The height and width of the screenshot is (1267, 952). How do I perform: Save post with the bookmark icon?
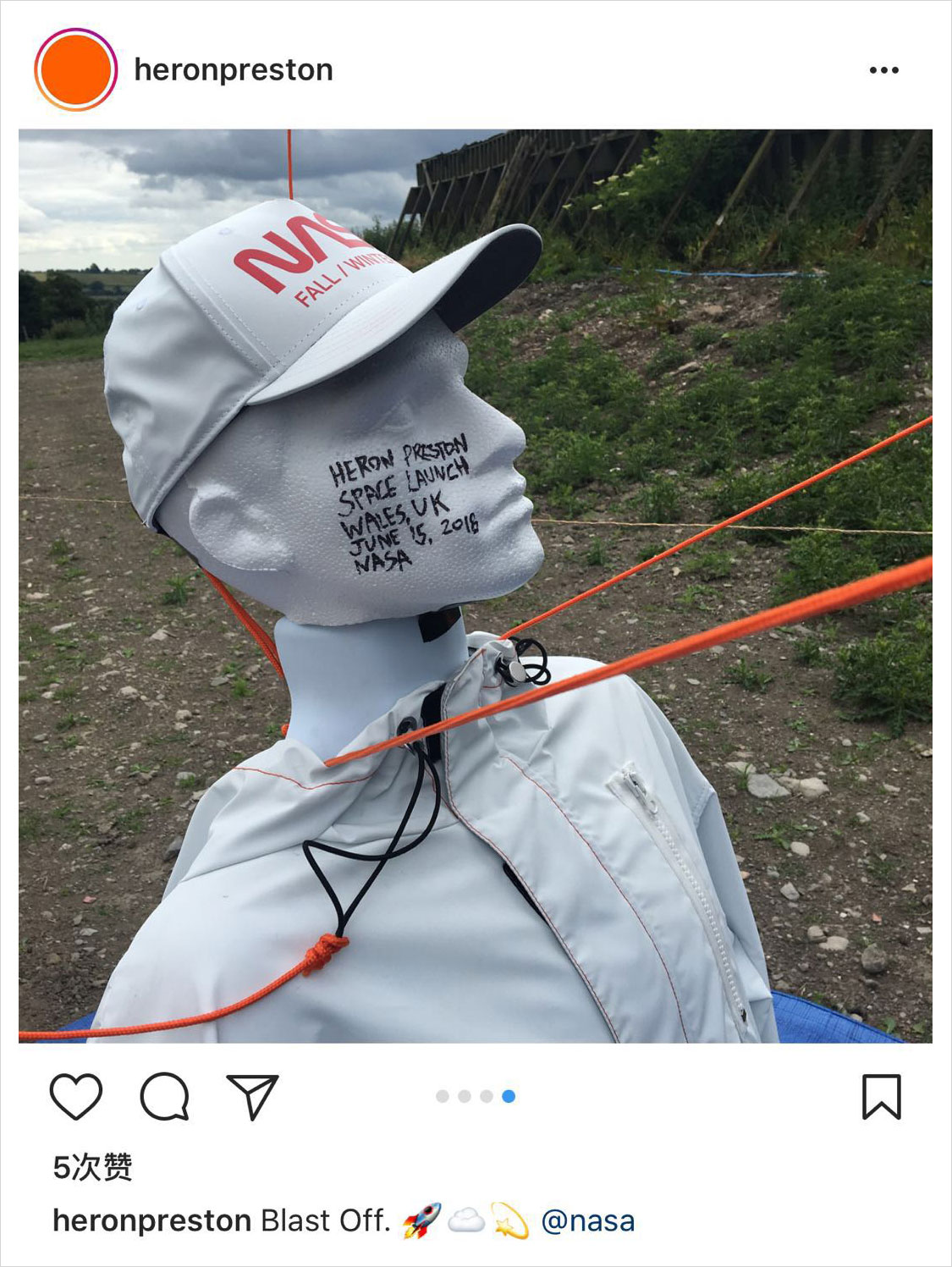[x=881, y=1097]
